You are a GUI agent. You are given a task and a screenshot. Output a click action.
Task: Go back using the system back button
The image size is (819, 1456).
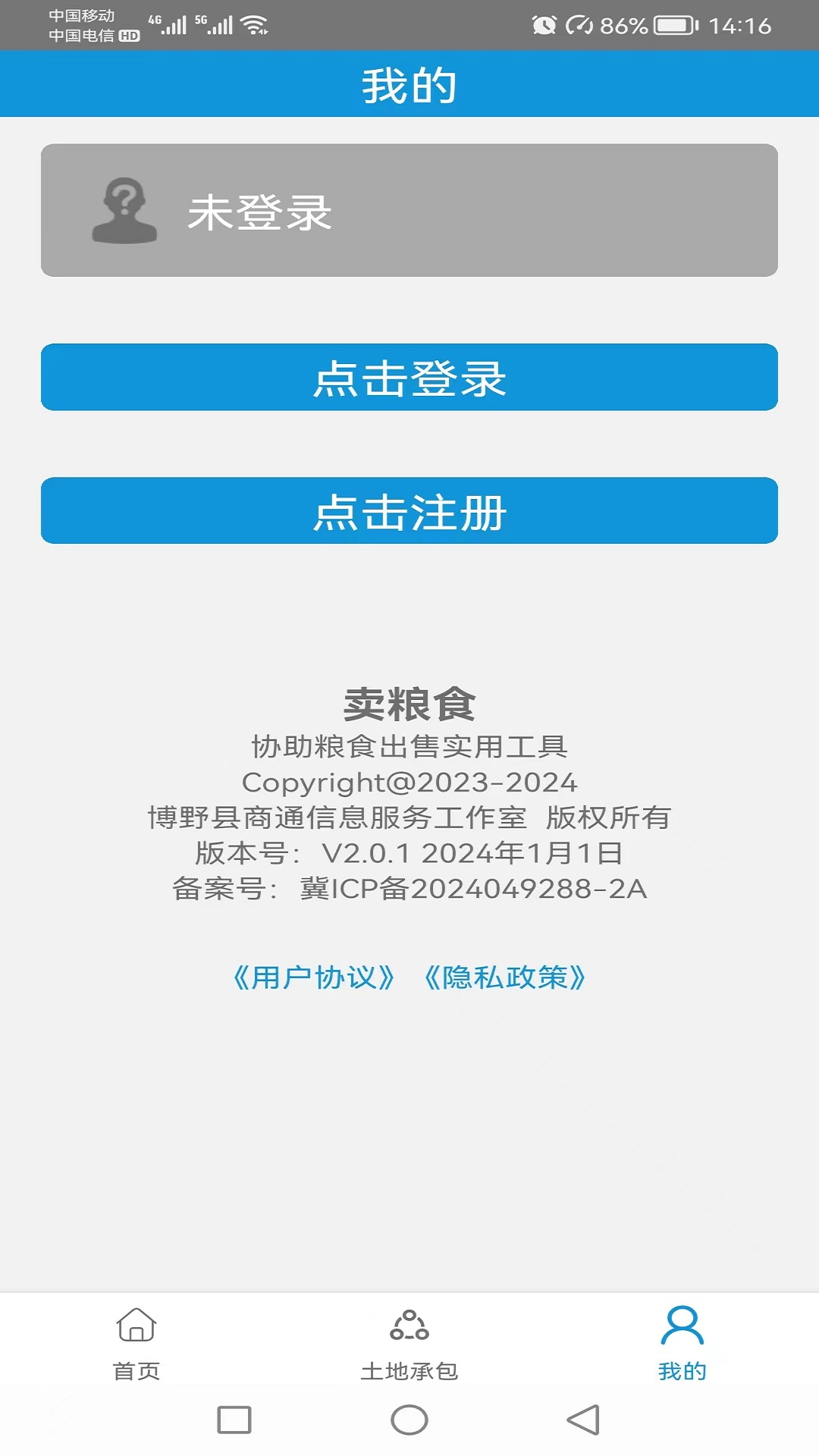[x=582, y=1420]
